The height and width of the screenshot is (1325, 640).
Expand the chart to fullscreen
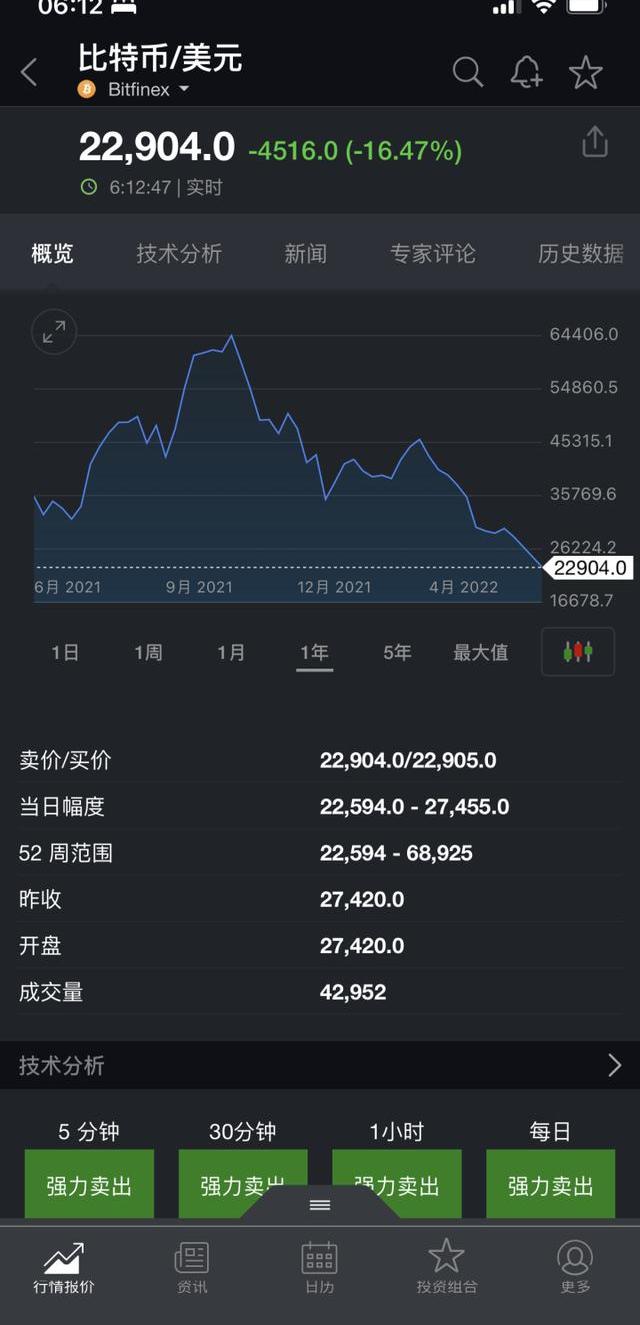[54, 332]
